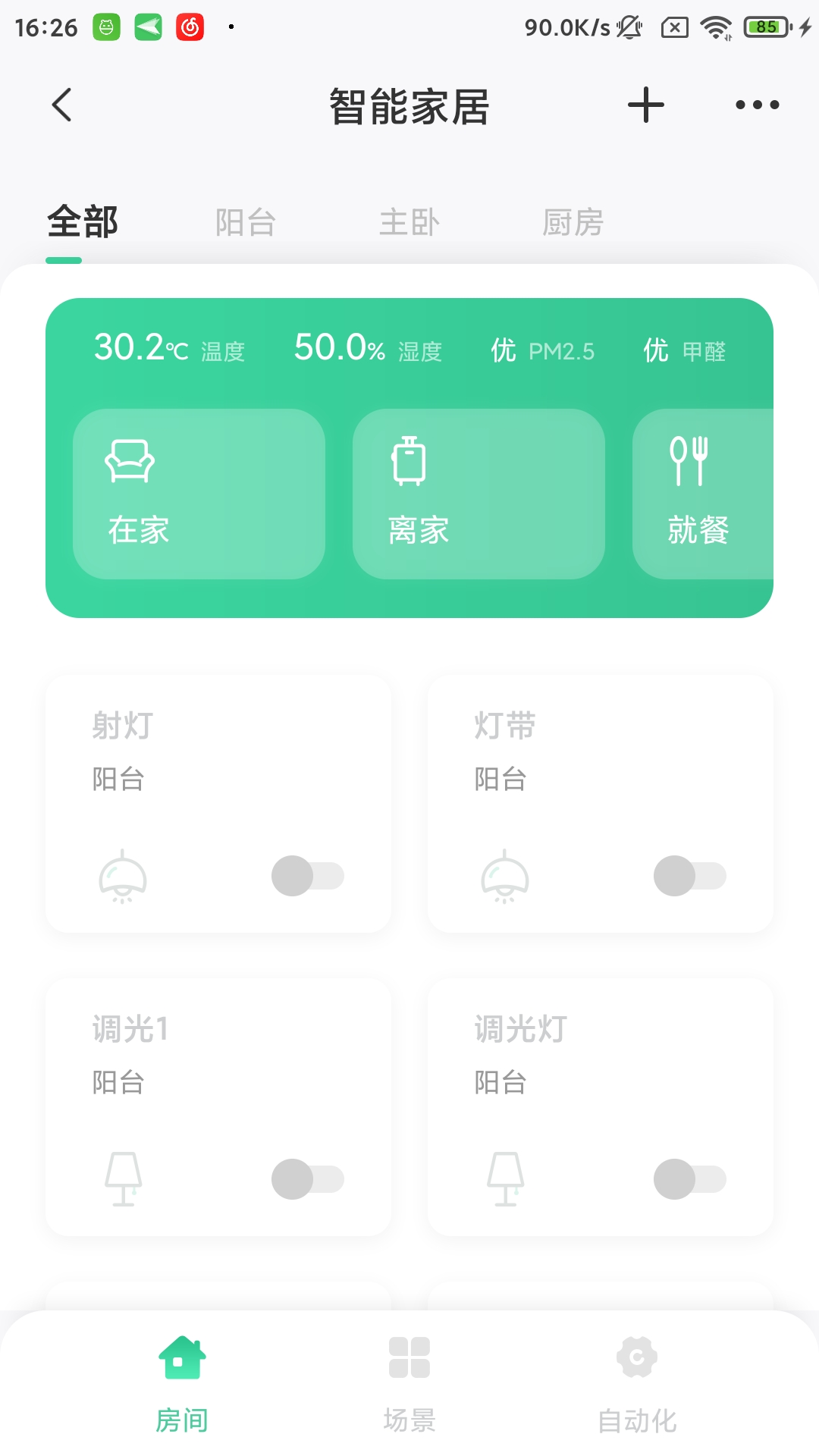Enable the 调光1 light switch
Screen dimensions: 819x1456
307,1179
